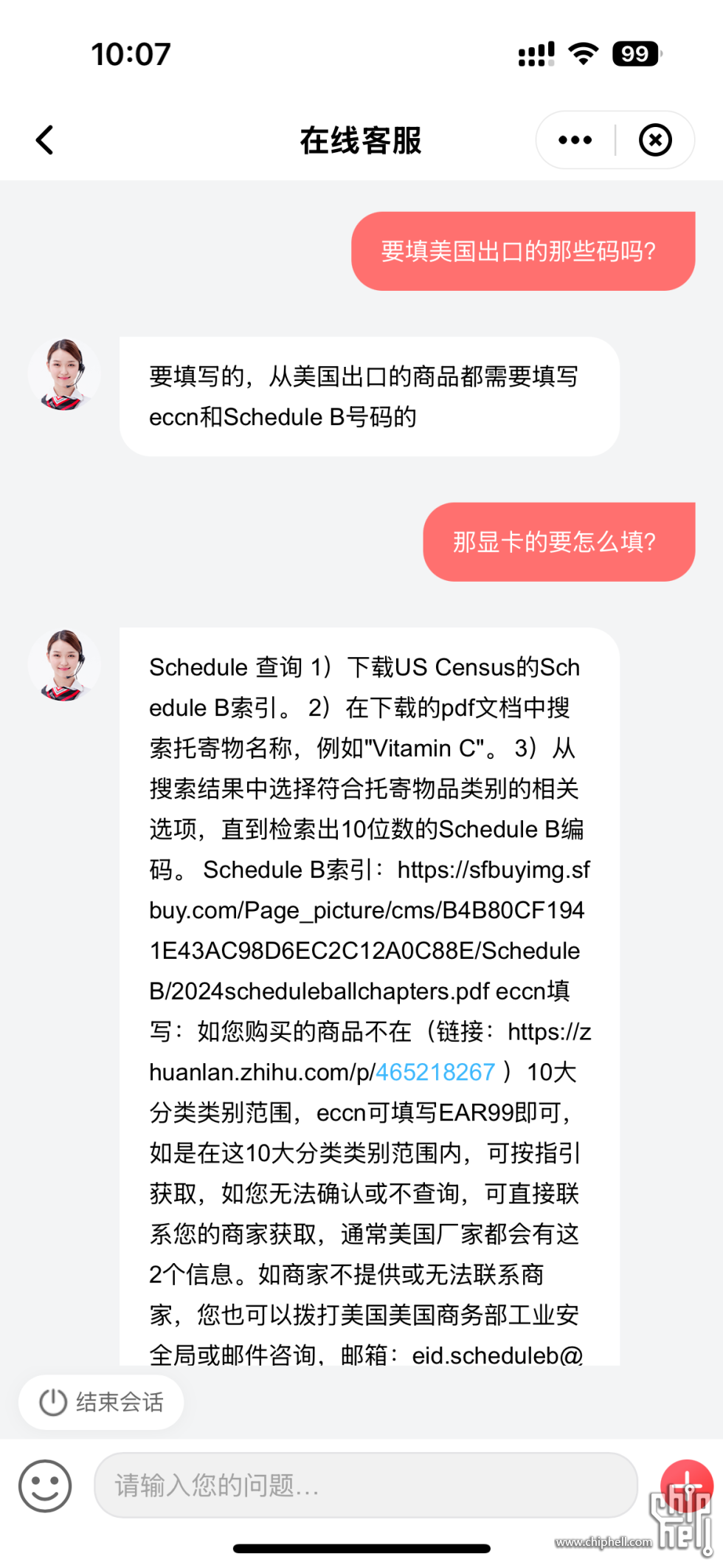Go back from the 在线客服 chat
723x1568 pixels.
pyautogui.click(x=45, y=140)
